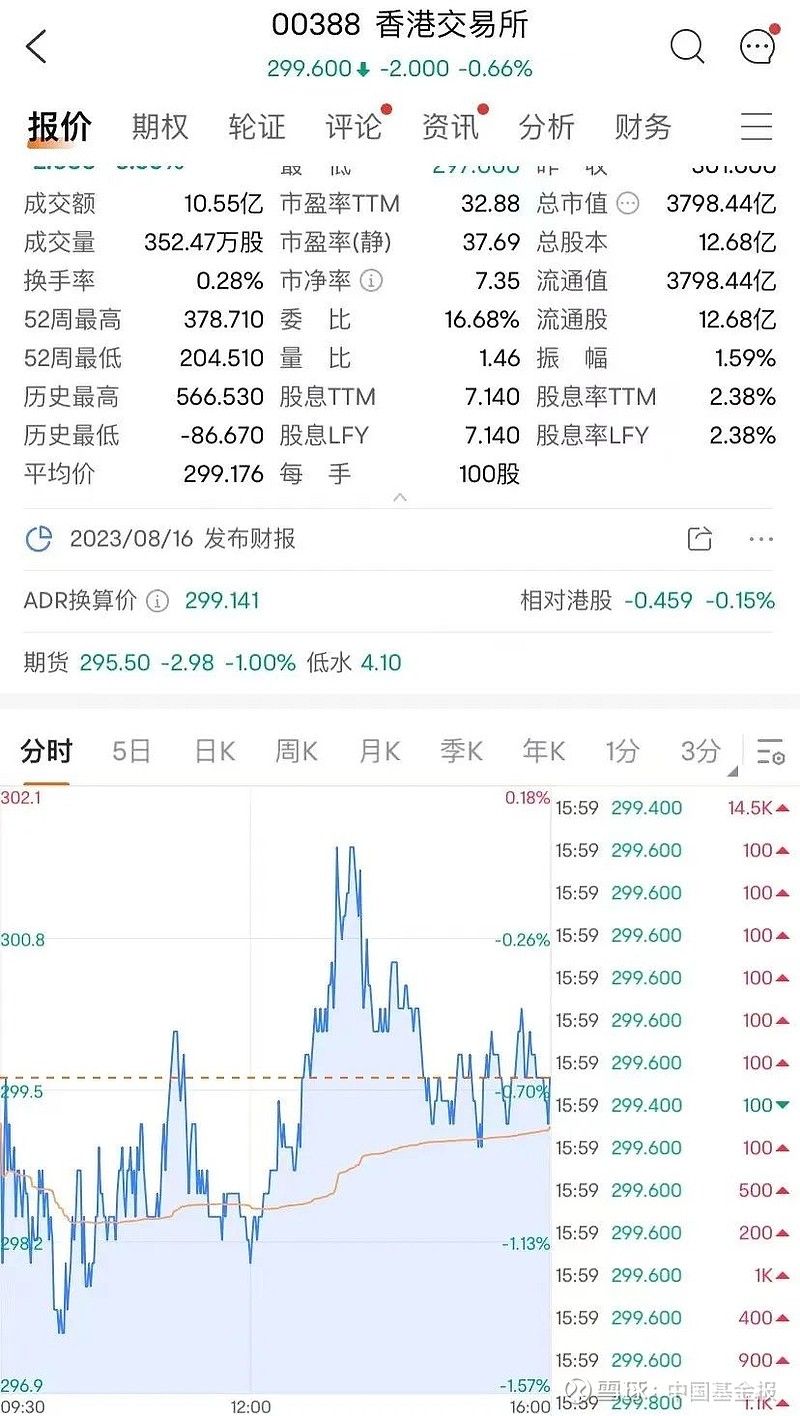Open the hamburger menu on the tab bar
The image size is (800, 1416).
pos(757,127)
